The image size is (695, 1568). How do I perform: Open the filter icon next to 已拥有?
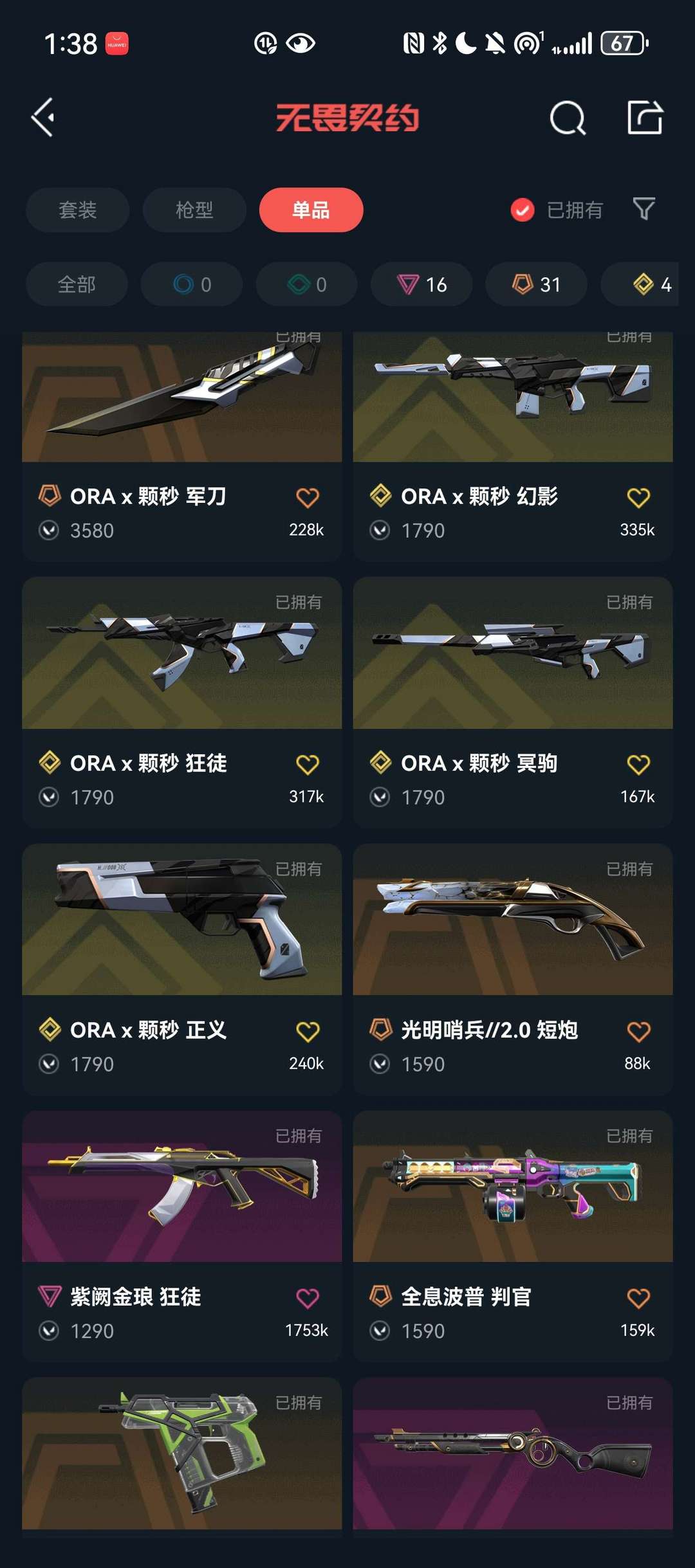click(x=643, y=210)
